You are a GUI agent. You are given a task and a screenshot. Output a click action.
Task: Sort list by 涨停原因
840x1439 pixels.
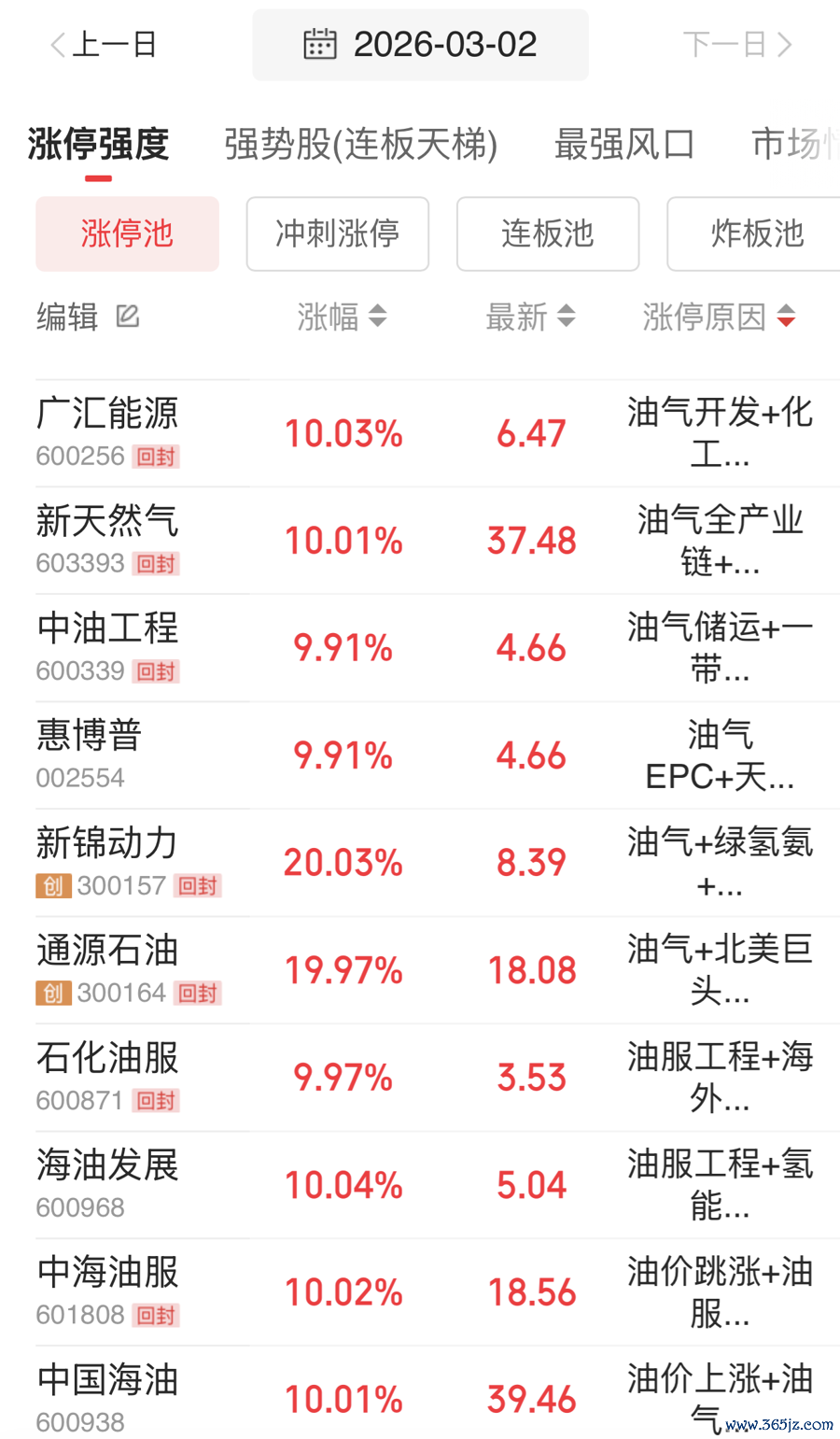[718, 317]
